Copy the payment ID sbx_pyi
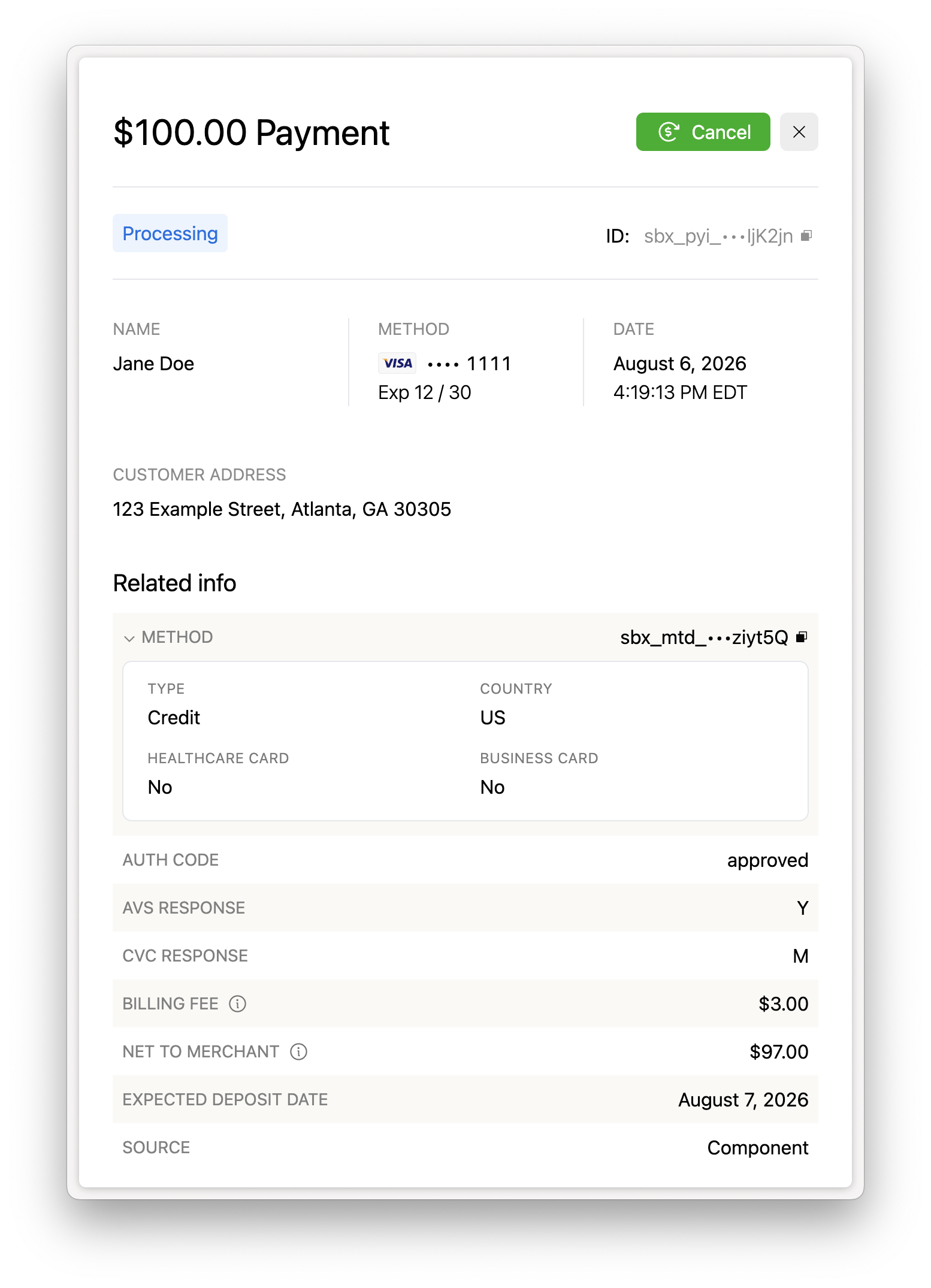This screenshot has width=931, height=1288. [806, 235]
